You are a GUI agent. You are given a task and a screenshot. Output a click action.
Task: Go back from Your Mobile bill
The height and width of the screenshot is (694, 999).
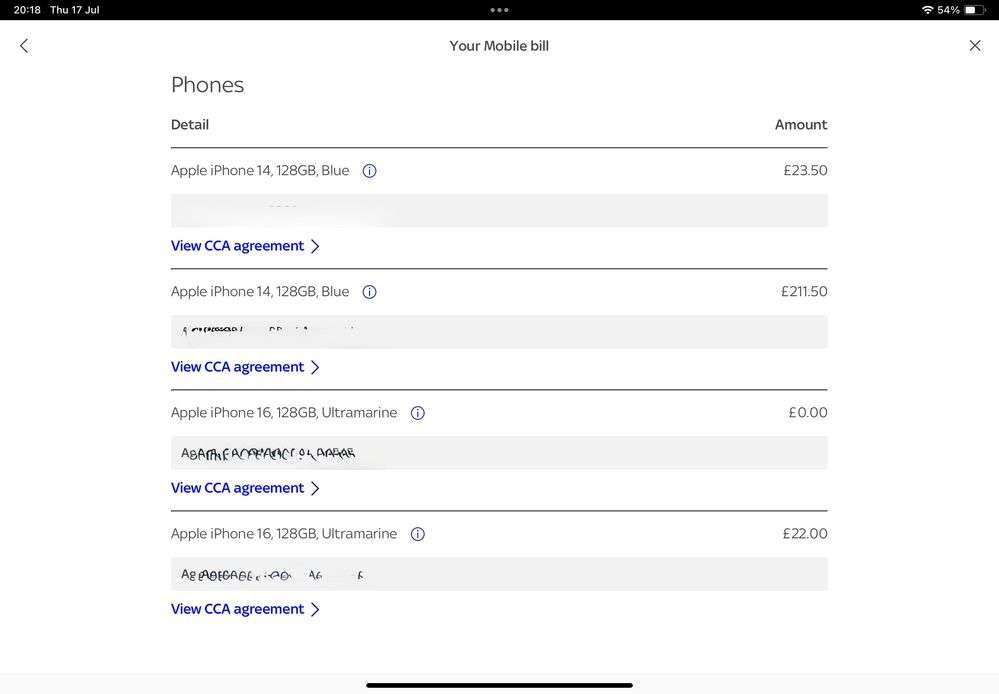[x=24, y=46]
